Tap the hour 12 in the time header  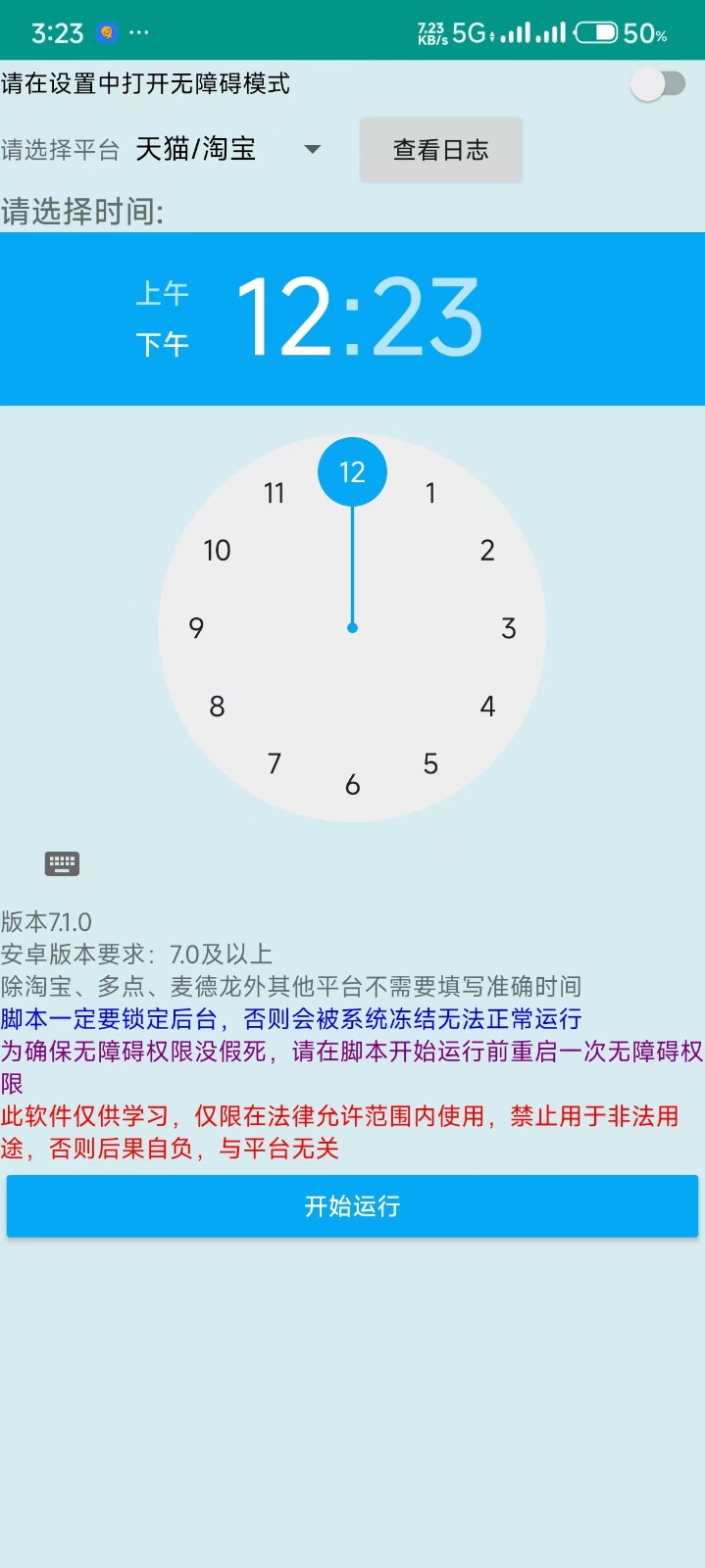coord(284,318)
